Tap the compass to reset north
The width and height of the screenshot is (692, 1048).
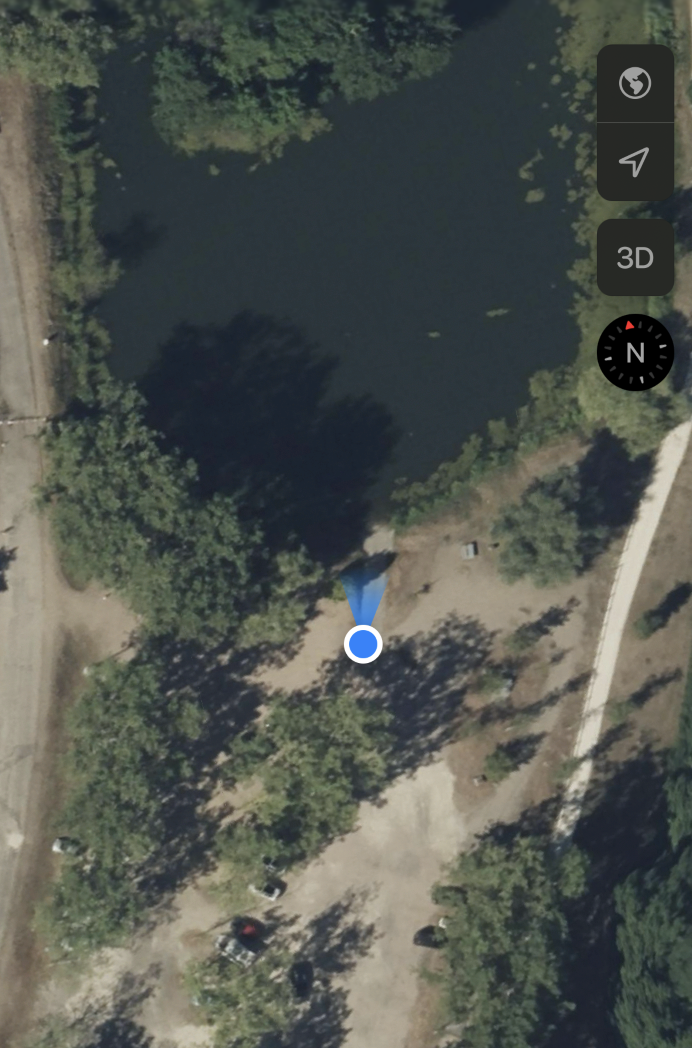(635, 352)
